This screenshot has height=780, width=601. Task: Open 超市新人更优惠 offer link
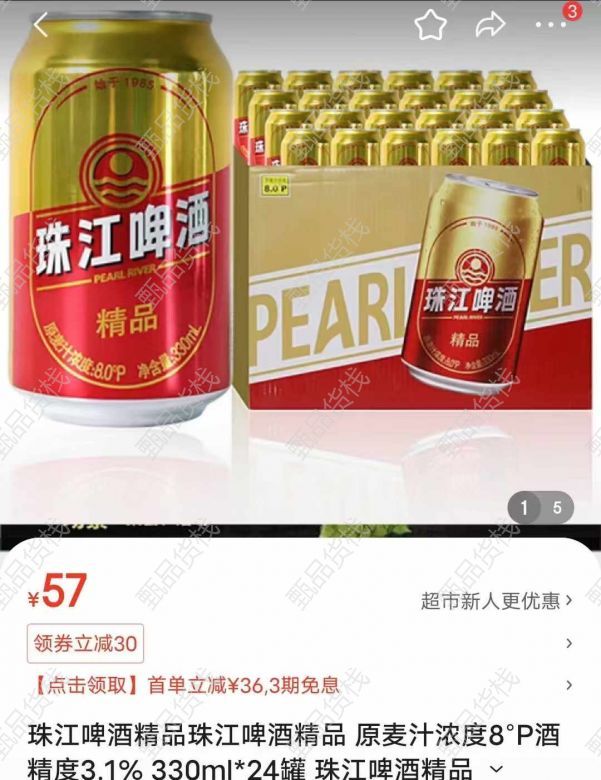click(x=496, y=600)
